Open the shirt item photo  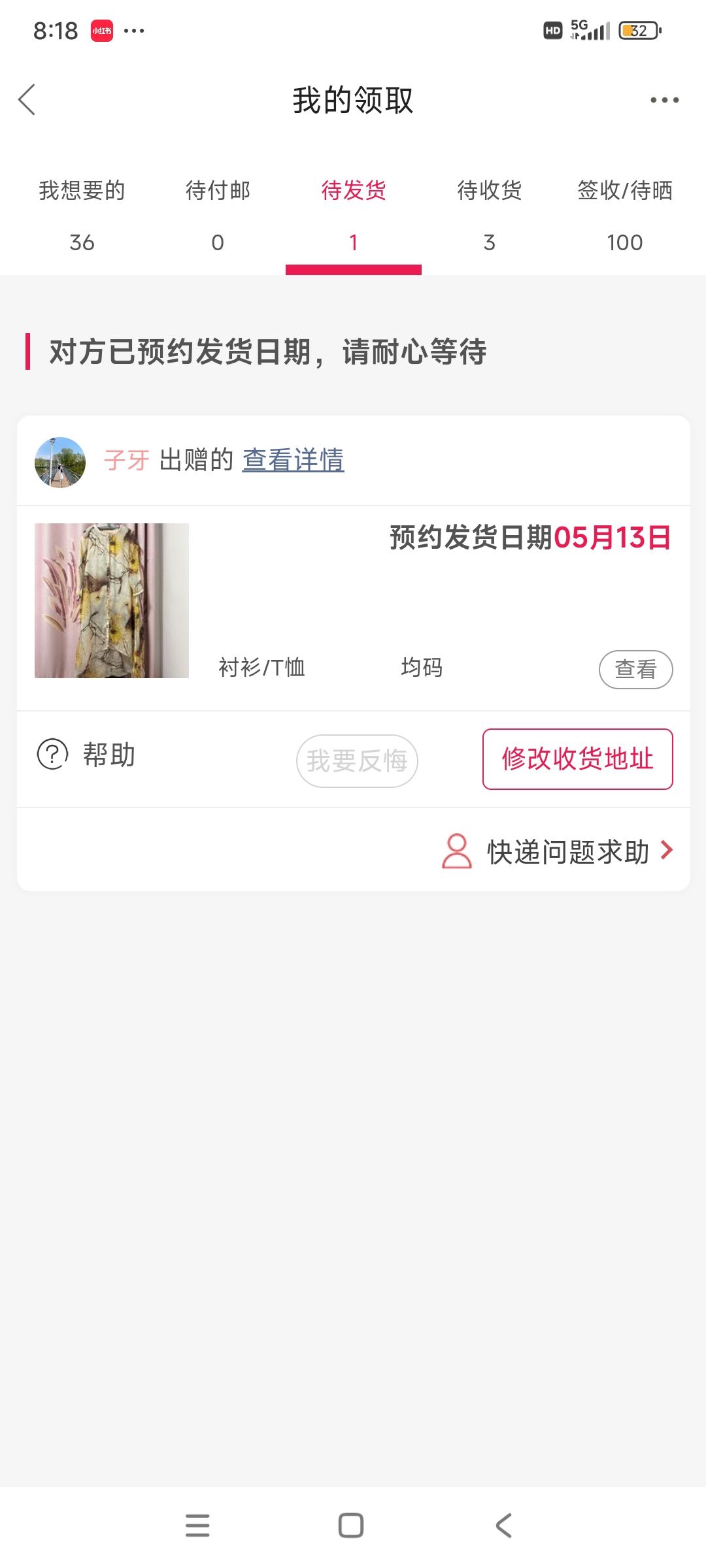(x=112, y=600)
